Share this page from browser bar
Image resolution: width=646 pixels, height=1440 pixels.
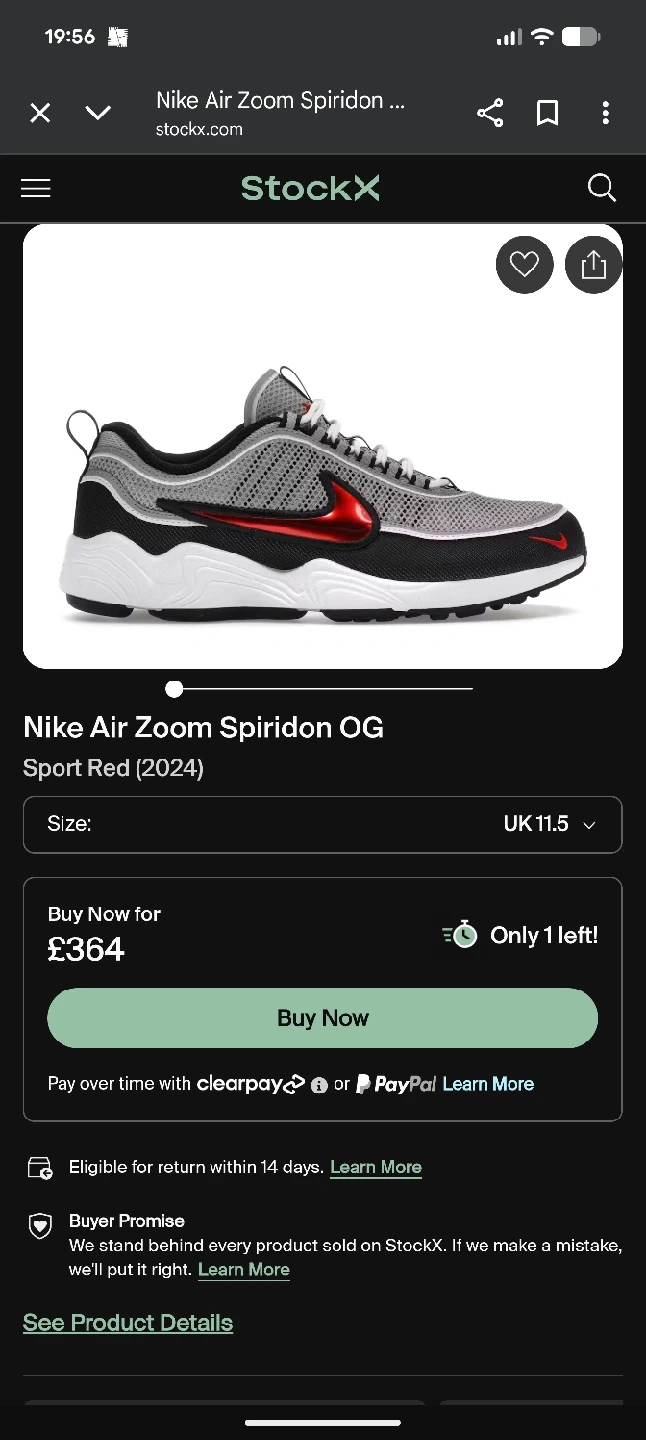(490, 113)
